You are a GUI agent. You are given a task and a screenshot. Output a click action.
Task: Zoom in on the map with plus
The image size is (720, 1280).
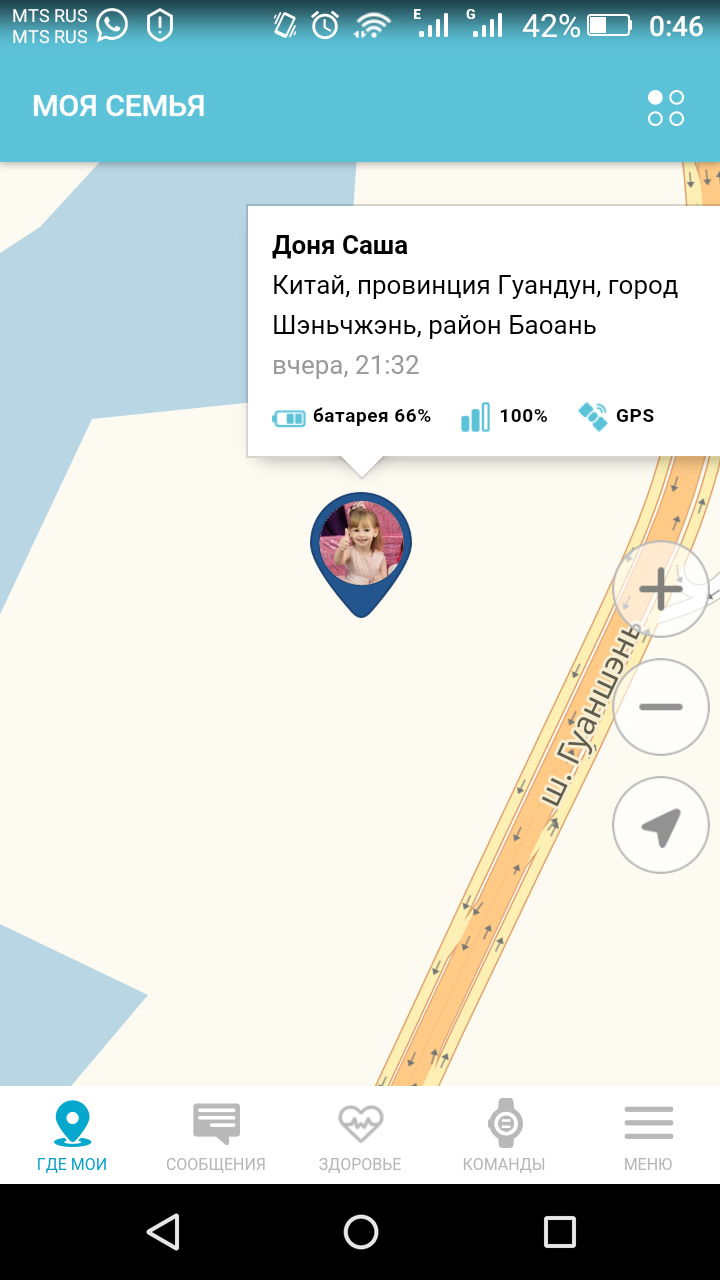(x=661, y=588)
